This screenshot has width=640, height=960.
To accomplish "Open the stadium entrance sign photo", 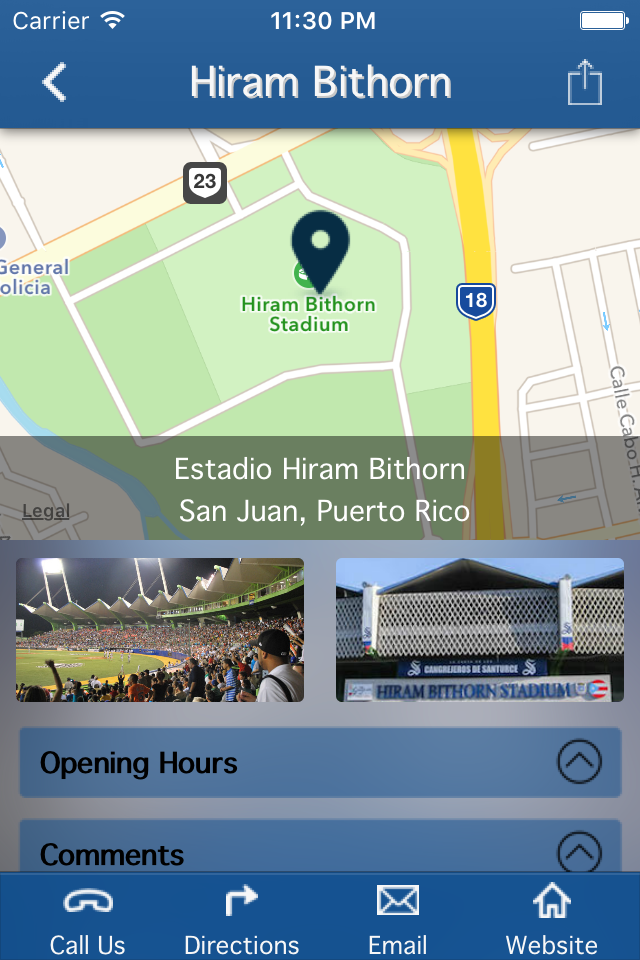I will click(480, 630).
